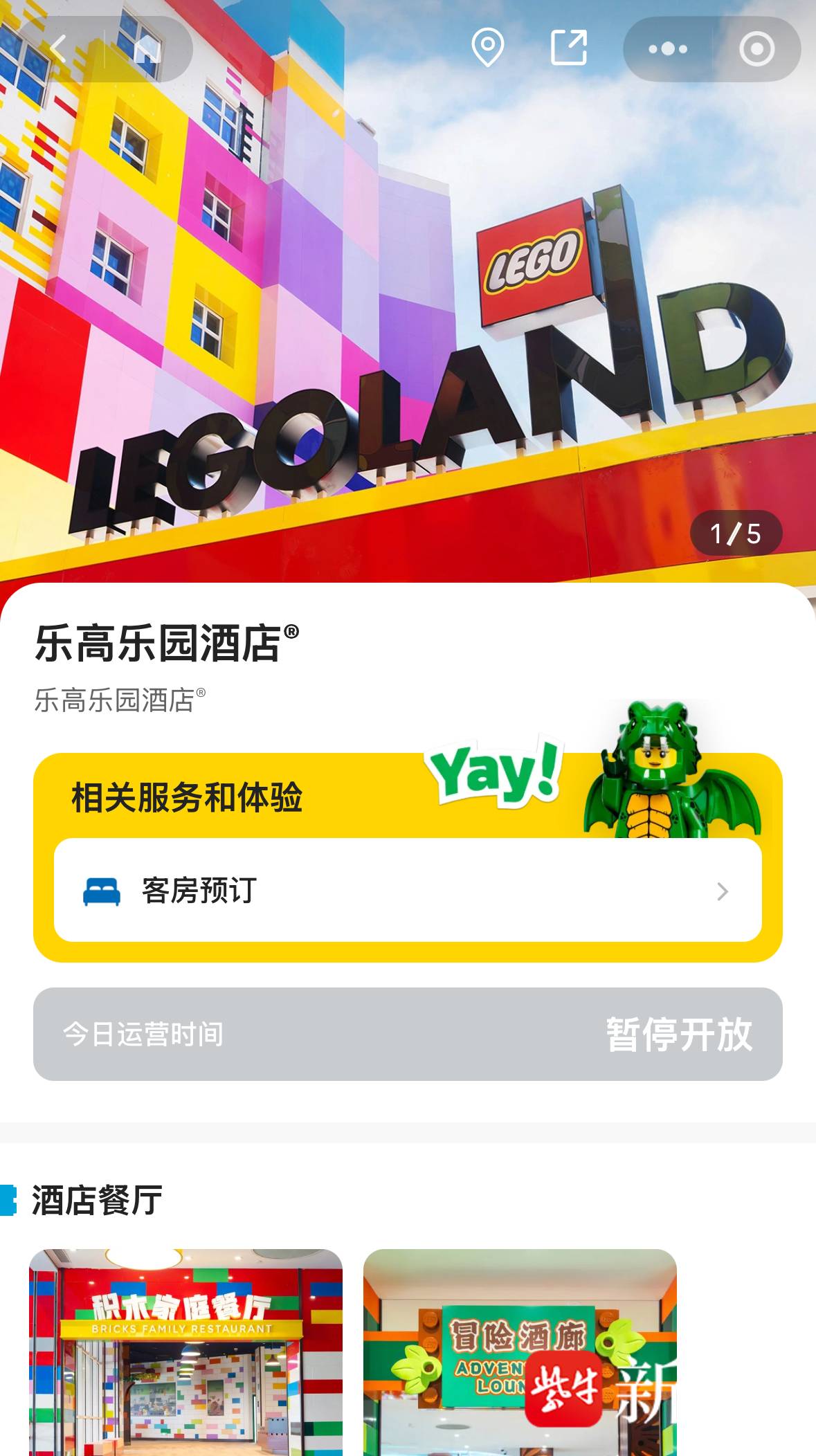Go back to the previous page

click(x=59, y=49)
